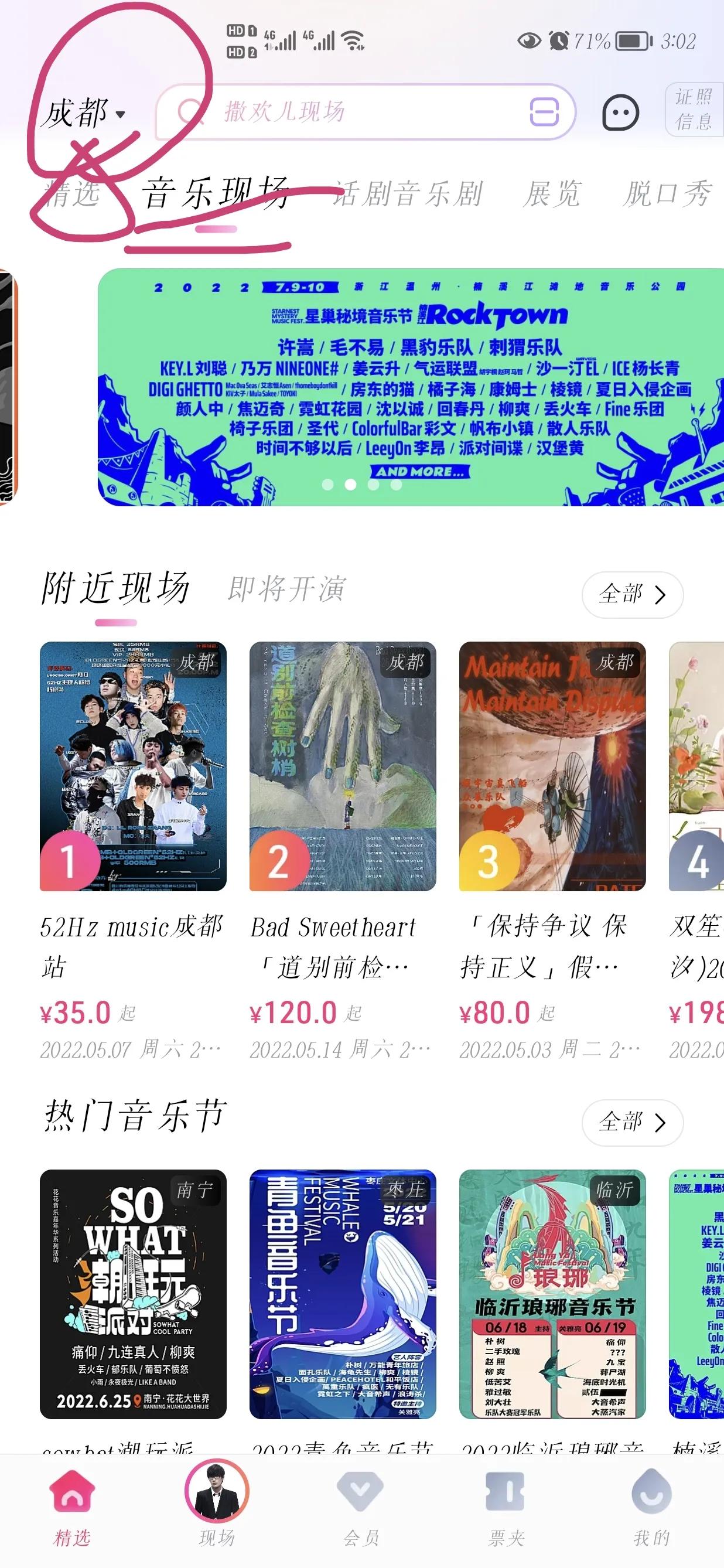Open Bad Sweetheart 道别前检查树梢 event card
Image resolution: width=724 pixels, height=1568 pixels.
tap(343, 766)
